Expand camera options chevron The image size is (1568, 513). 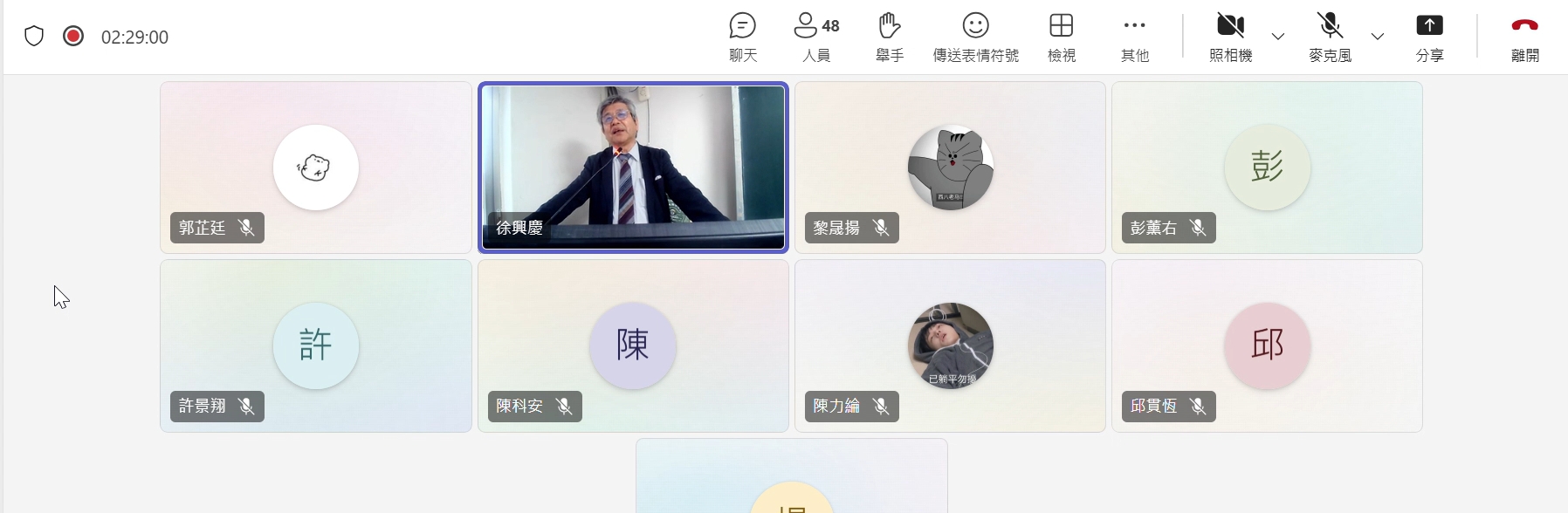coord(1278,37)
